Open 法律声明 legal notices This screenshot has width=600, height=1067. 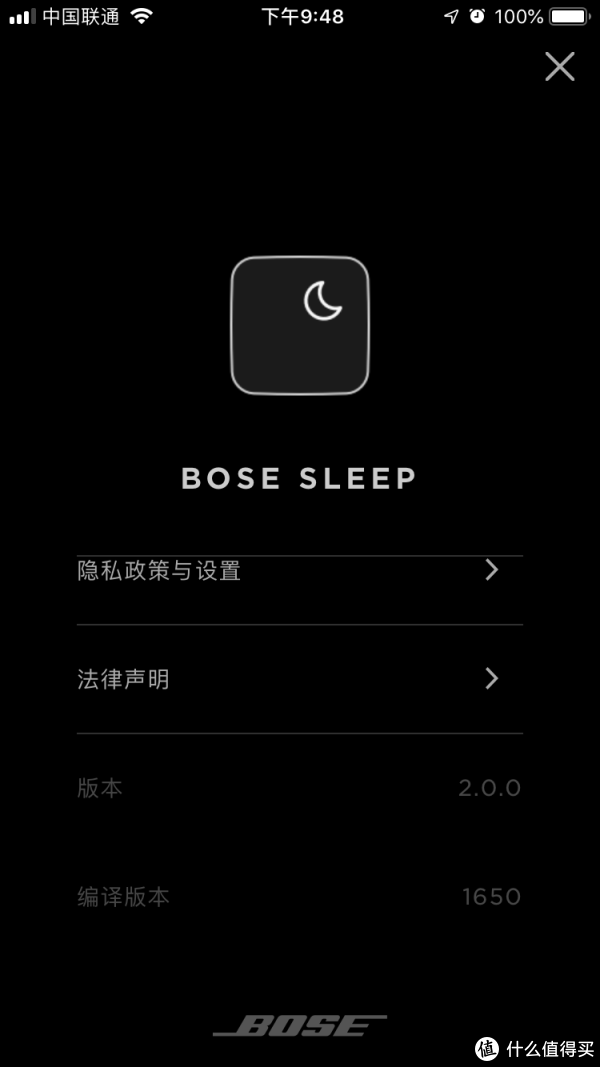(x=299, y=679)
